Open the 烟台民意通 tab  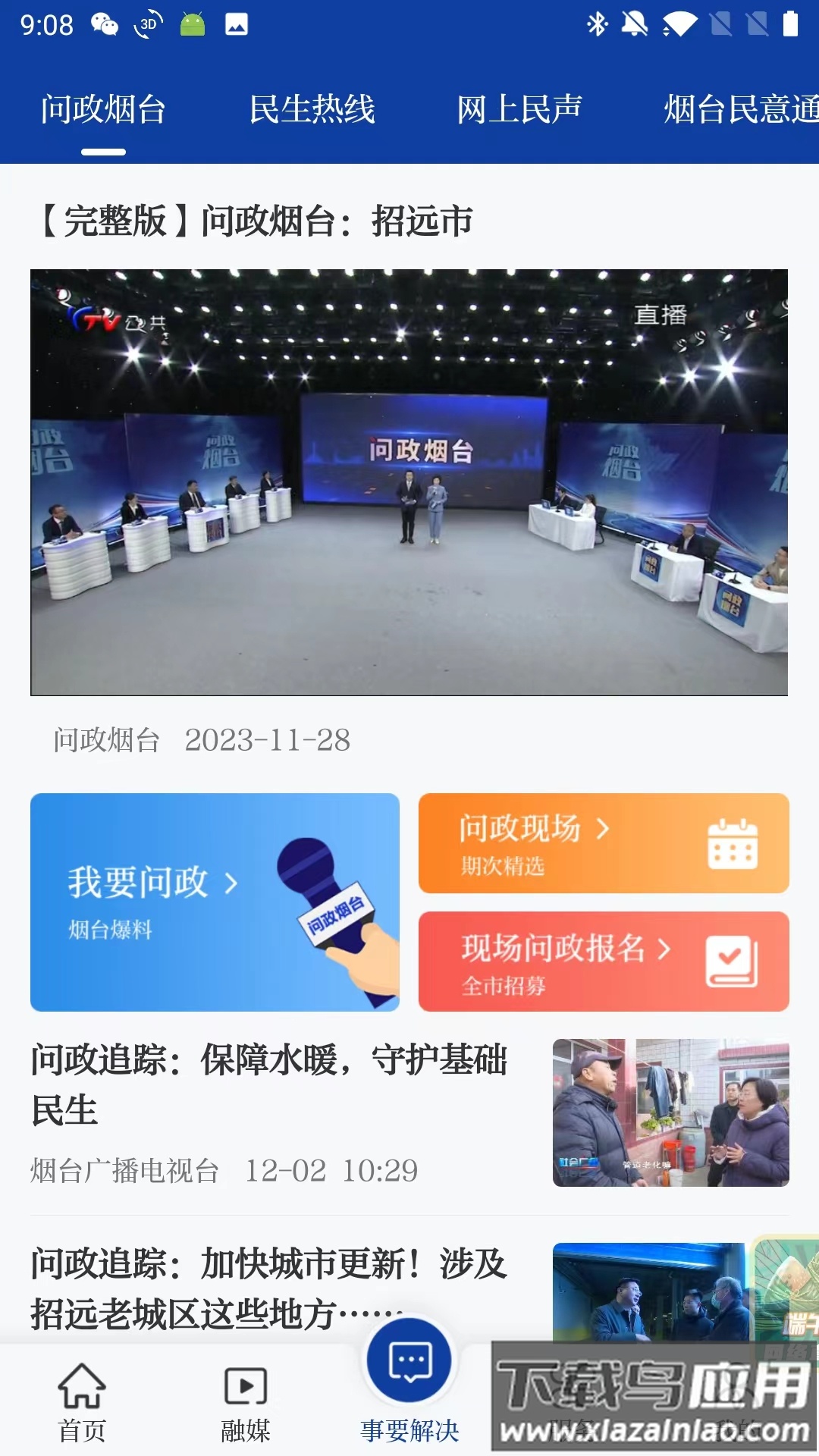point(739,109)
